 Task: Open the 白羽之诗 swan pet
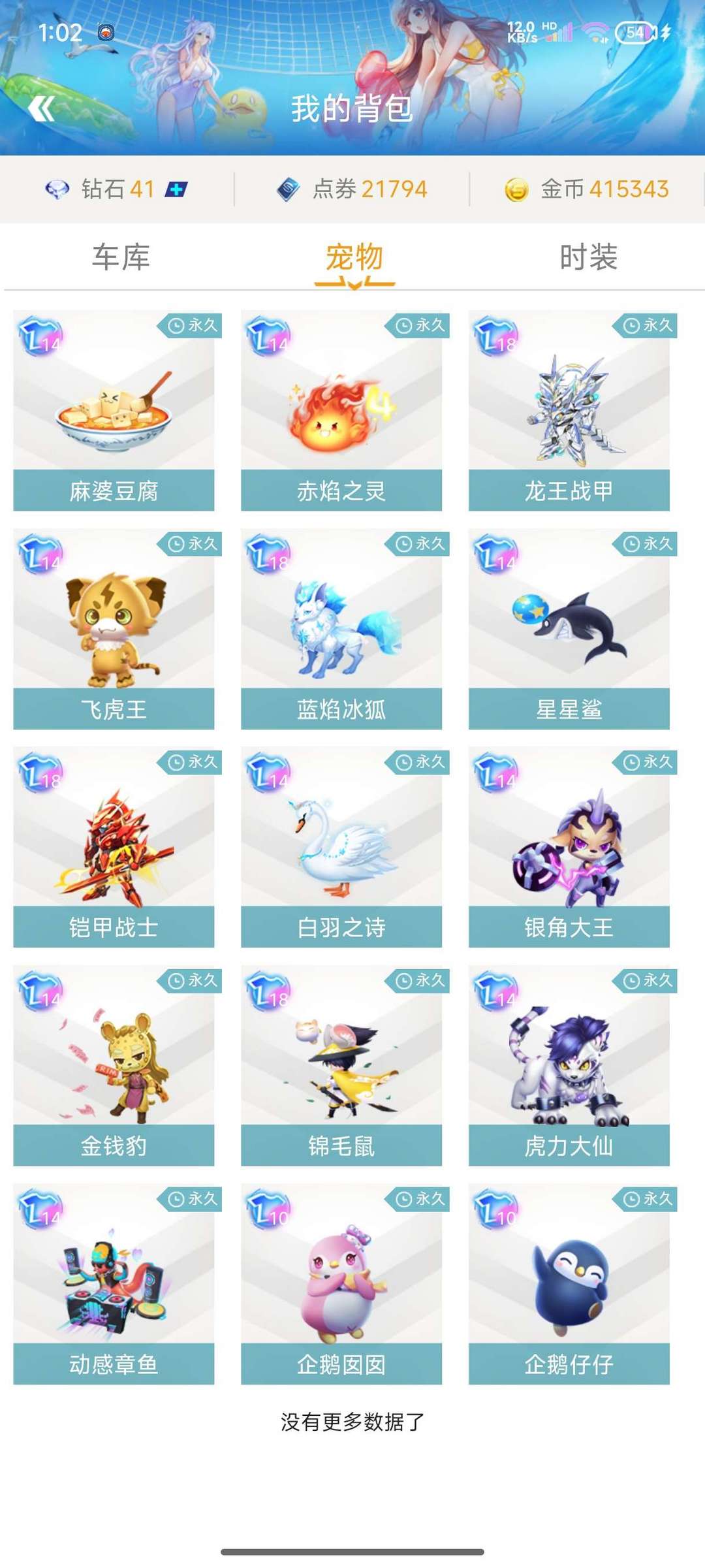[x=341, y=848]
